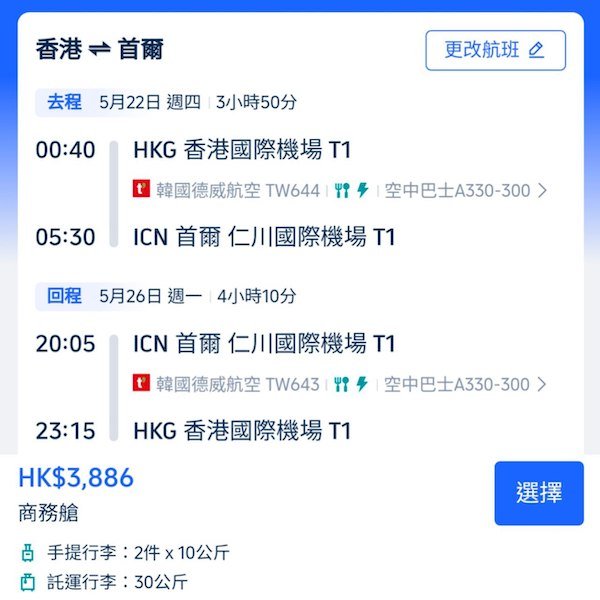Tap 選擇 to choose this flight
600x600 pixels.
point(538,493)
